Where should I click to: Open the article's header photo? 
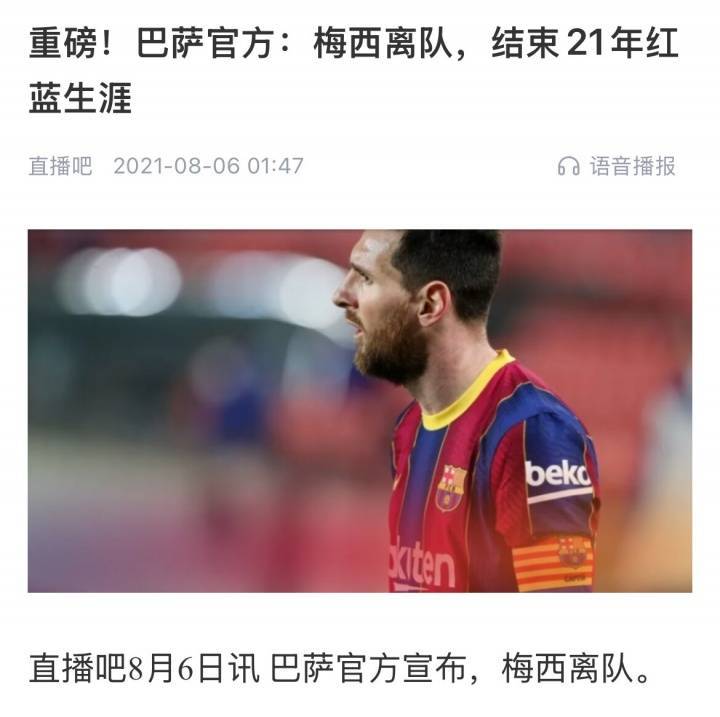(x=360, y=411)
